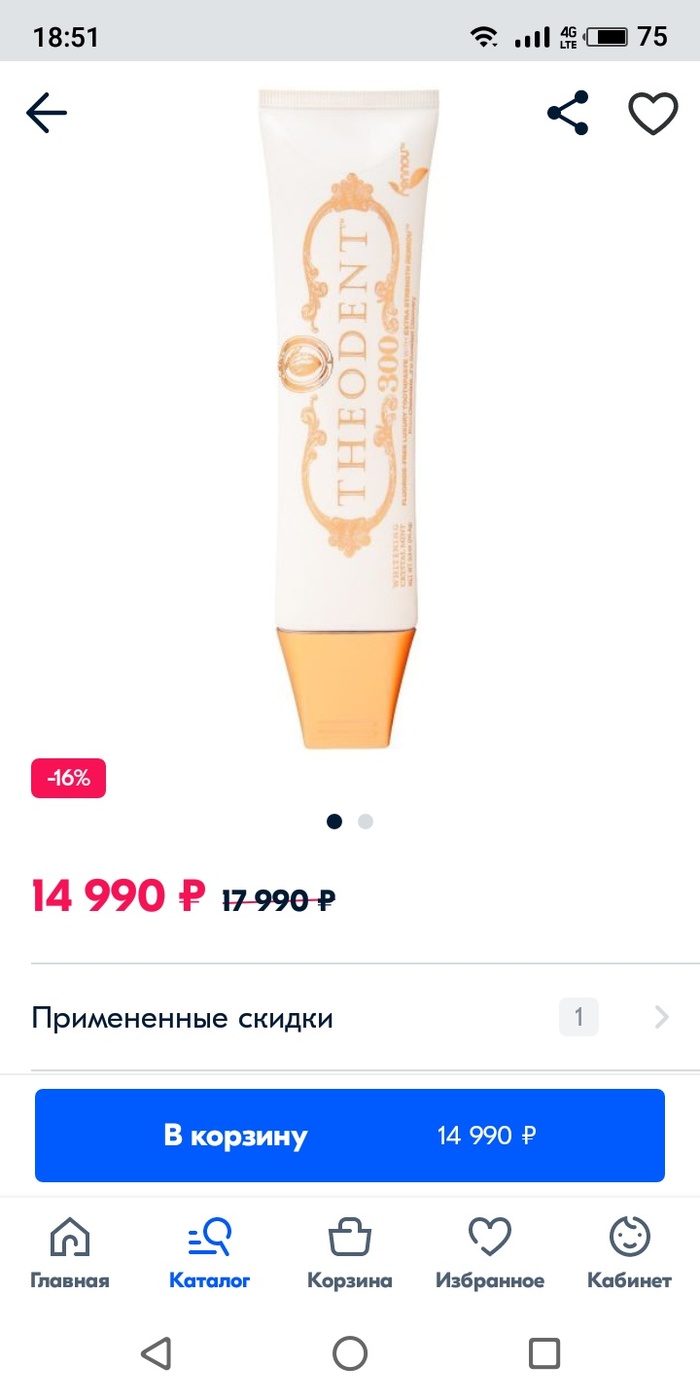
Task: Open the Theodent product photo
Action: click(x=348, y=420)
